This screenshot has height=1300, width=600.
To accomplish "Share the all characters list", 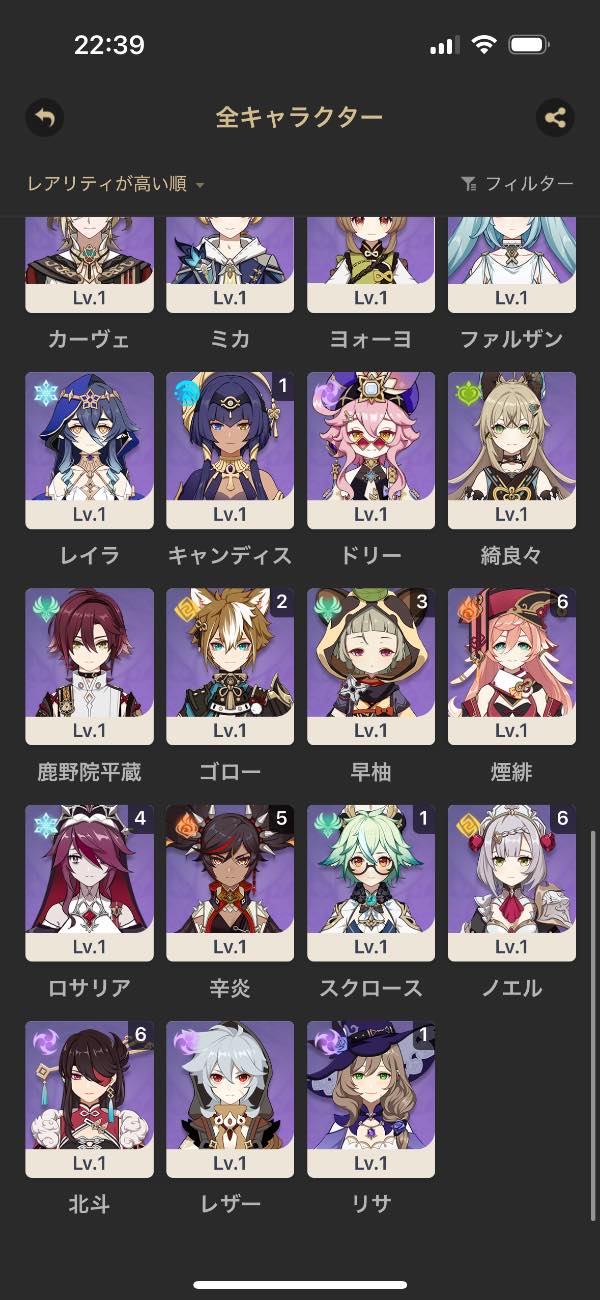I will 555,118.
